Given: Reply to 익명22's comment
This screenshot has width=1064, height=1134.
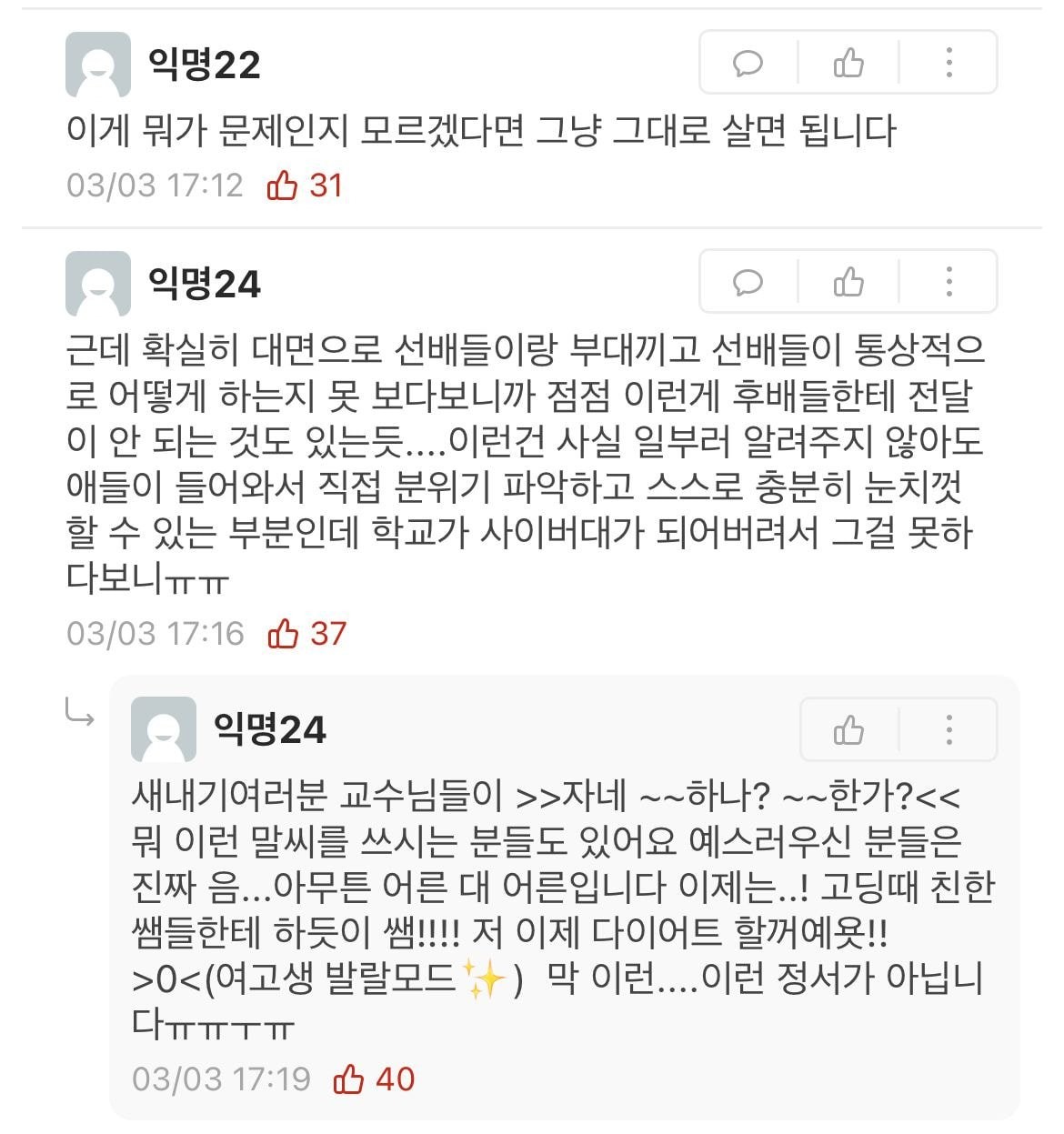Looking at the screenshot, I should click(748, 63).
